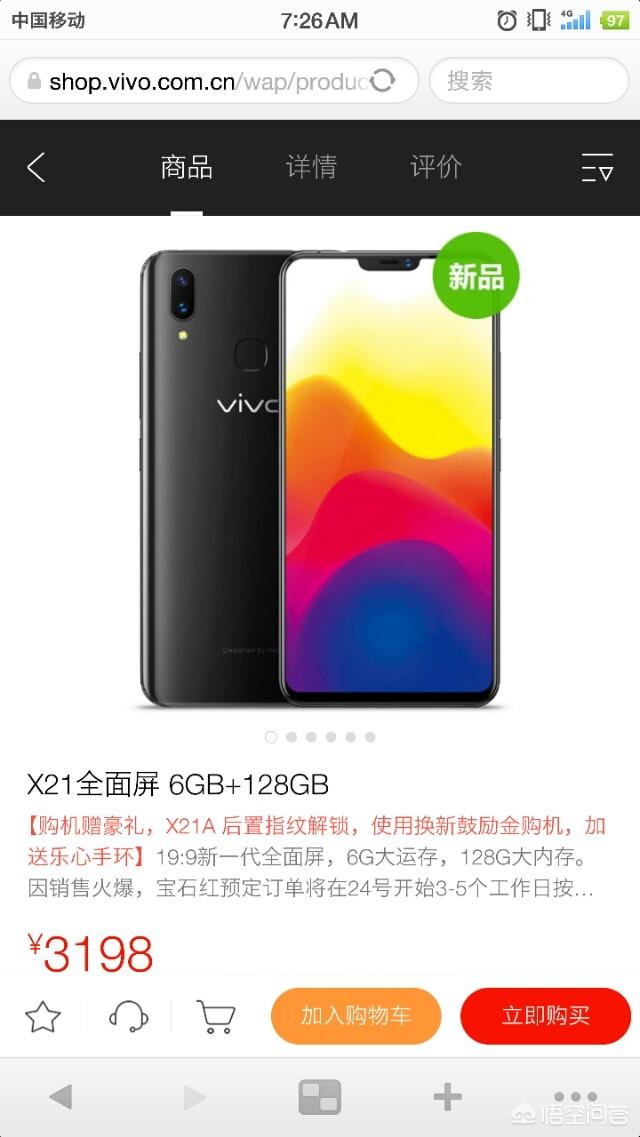This screenshot has width=640, height=1137.
Task: Tap 立即购买 to buy now
Action: (x=545, y=1016)
